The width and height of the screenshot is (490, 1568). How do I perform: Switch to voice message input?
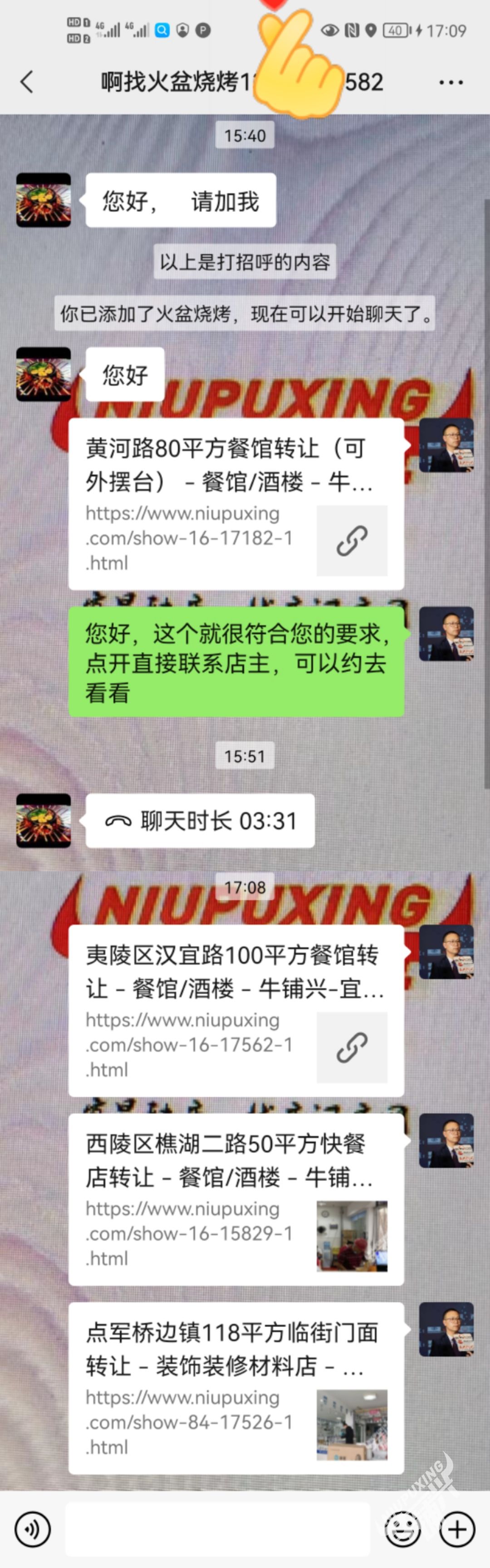[x=32, y=1529]
